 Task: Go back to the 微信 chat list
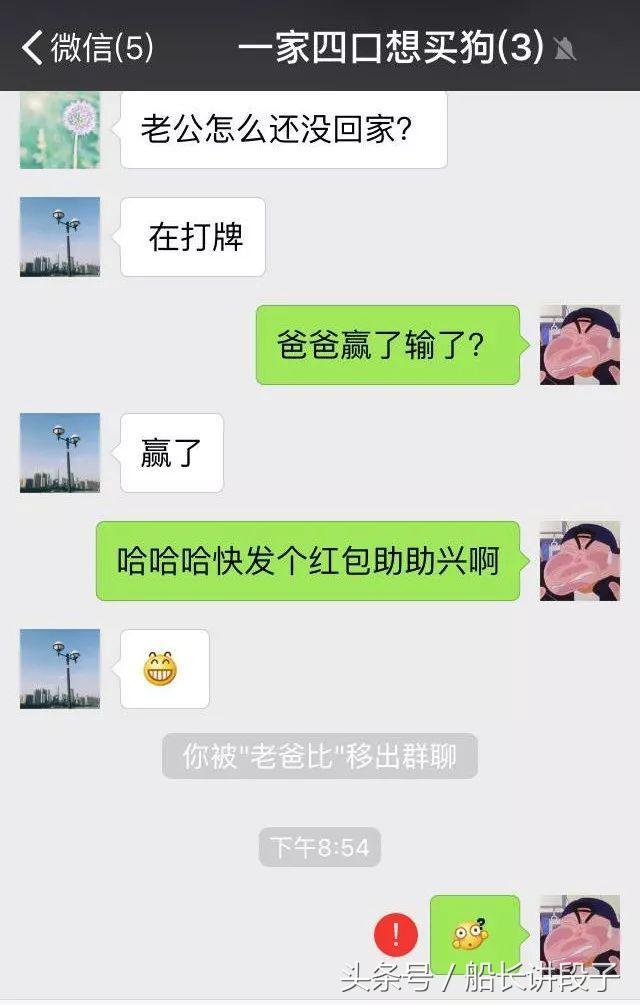88,47
